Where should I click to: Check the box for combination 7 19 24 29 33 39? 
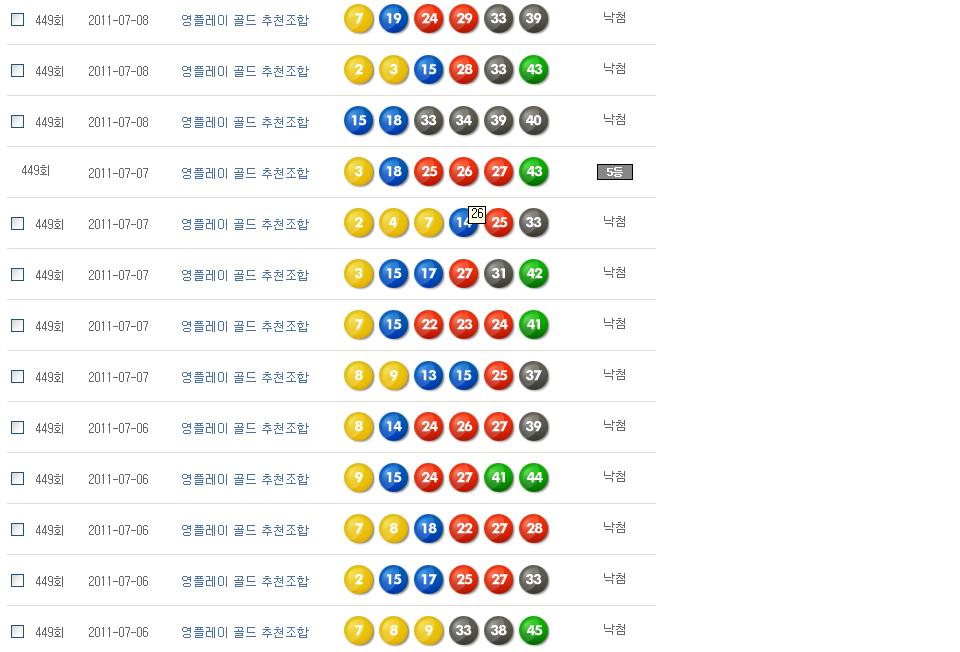[x=17, y=19]
